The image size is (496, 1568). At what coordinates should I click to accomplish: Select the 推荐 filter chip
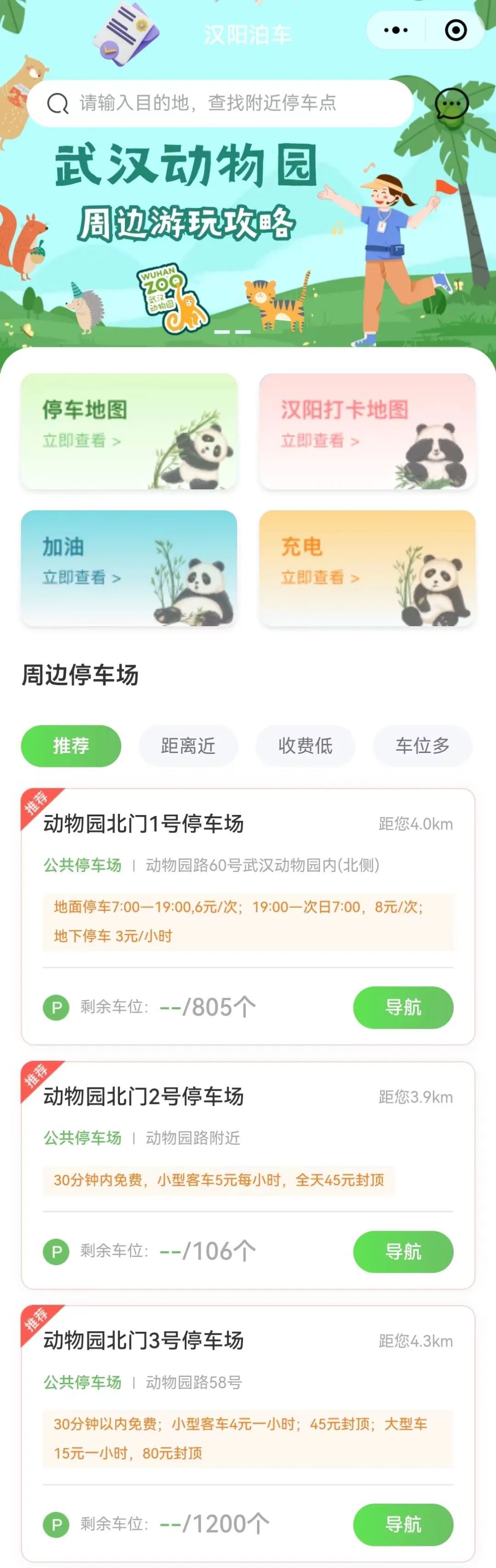pyautogui.click(x=71, y=745)
